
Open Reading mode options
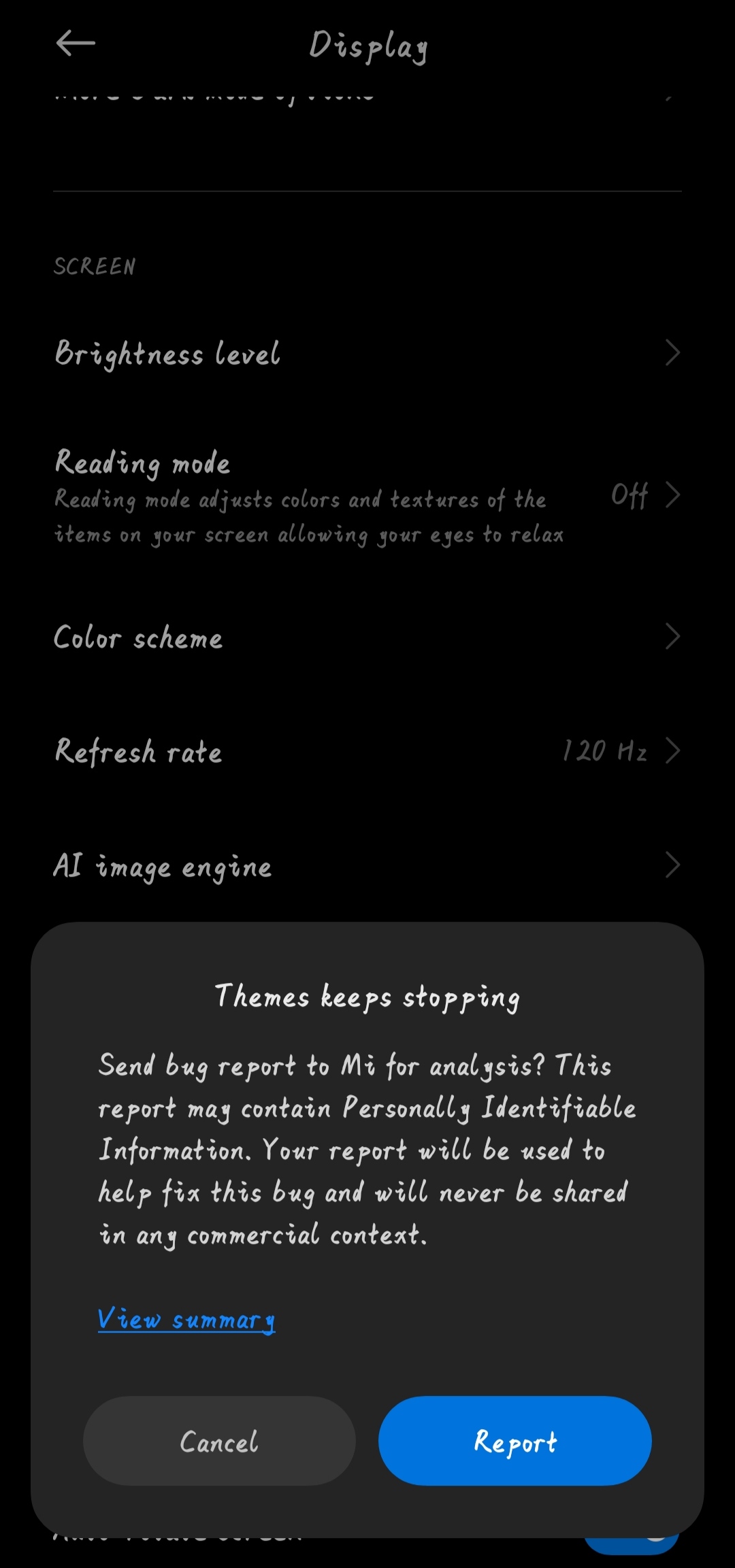click(x=367, y=496)
